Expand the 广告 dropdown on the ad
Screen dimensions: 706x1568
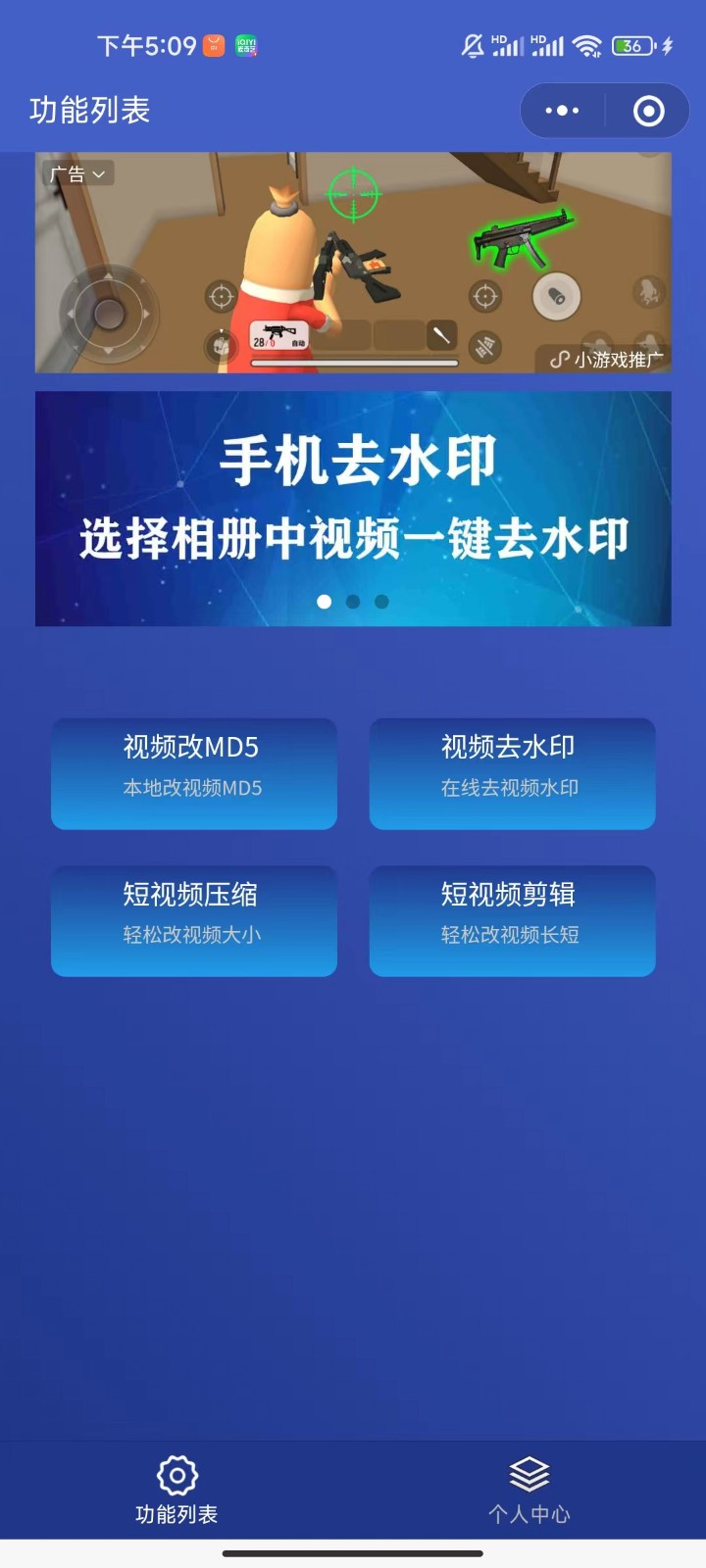click(x=78, y=174)
